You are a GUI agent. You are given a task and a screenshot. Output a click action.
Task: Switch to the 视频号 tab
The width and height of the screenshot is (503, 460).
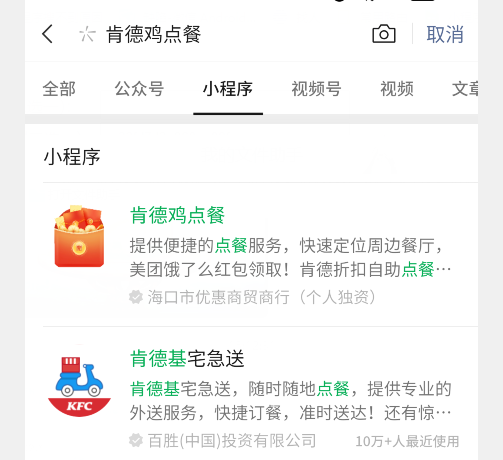[x=316, y=89]
